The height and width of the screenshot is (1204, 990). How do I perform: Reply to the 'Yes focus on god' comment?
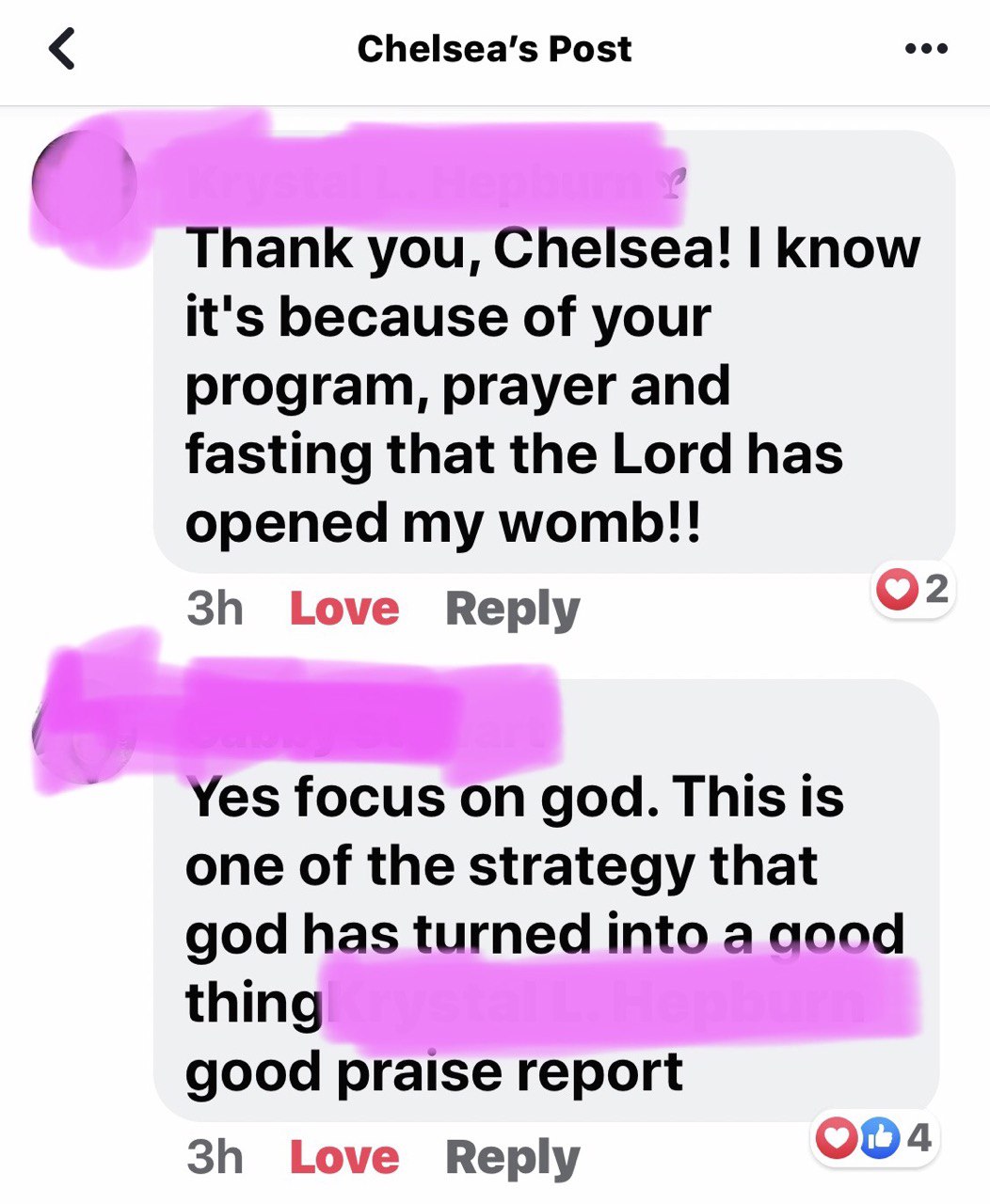point(512,1157)
